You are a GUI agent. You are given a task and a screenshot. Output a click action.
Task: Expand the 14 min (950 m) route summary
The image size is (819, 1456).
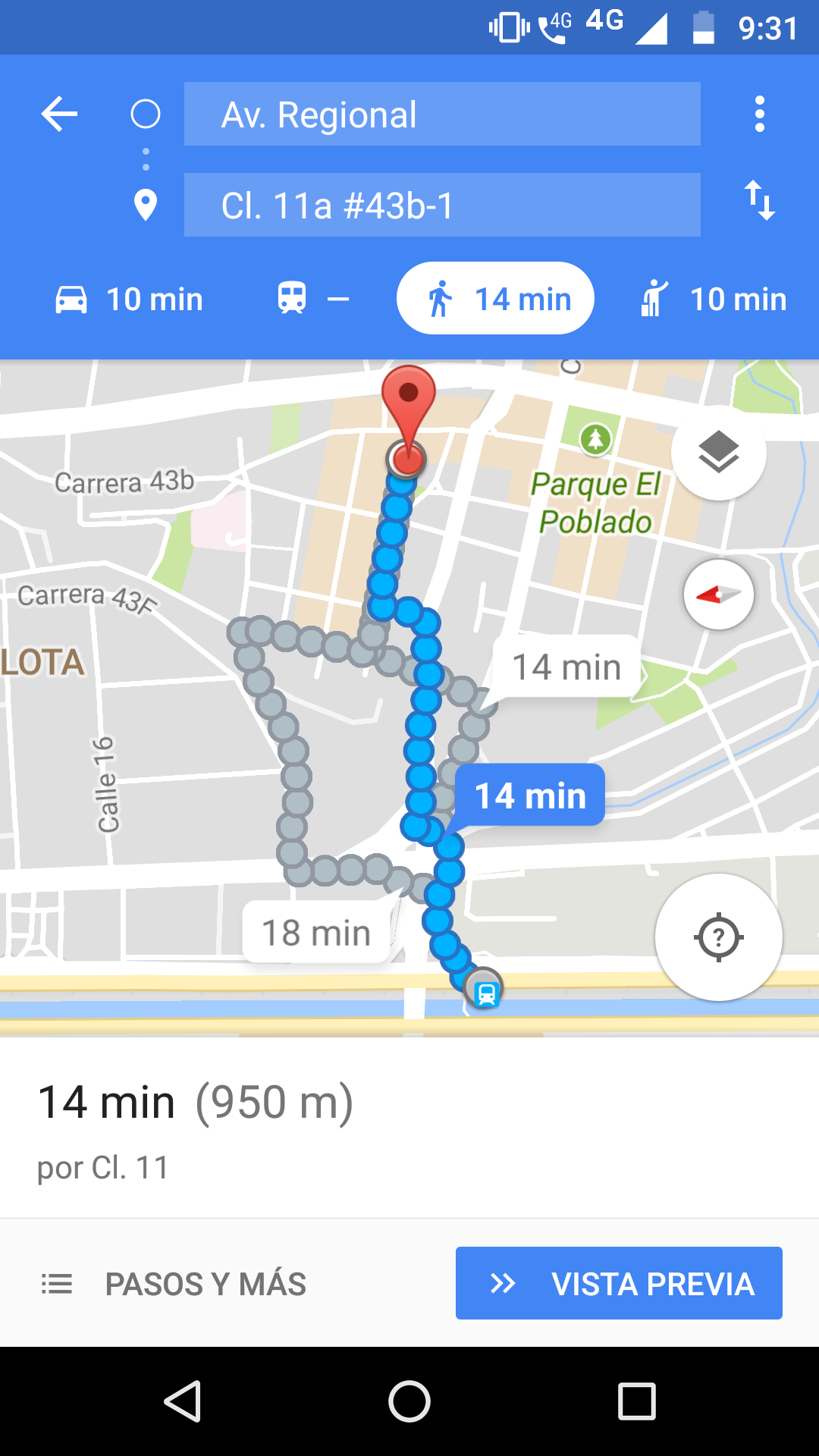pyautogui.click(x=409, y=1128)
